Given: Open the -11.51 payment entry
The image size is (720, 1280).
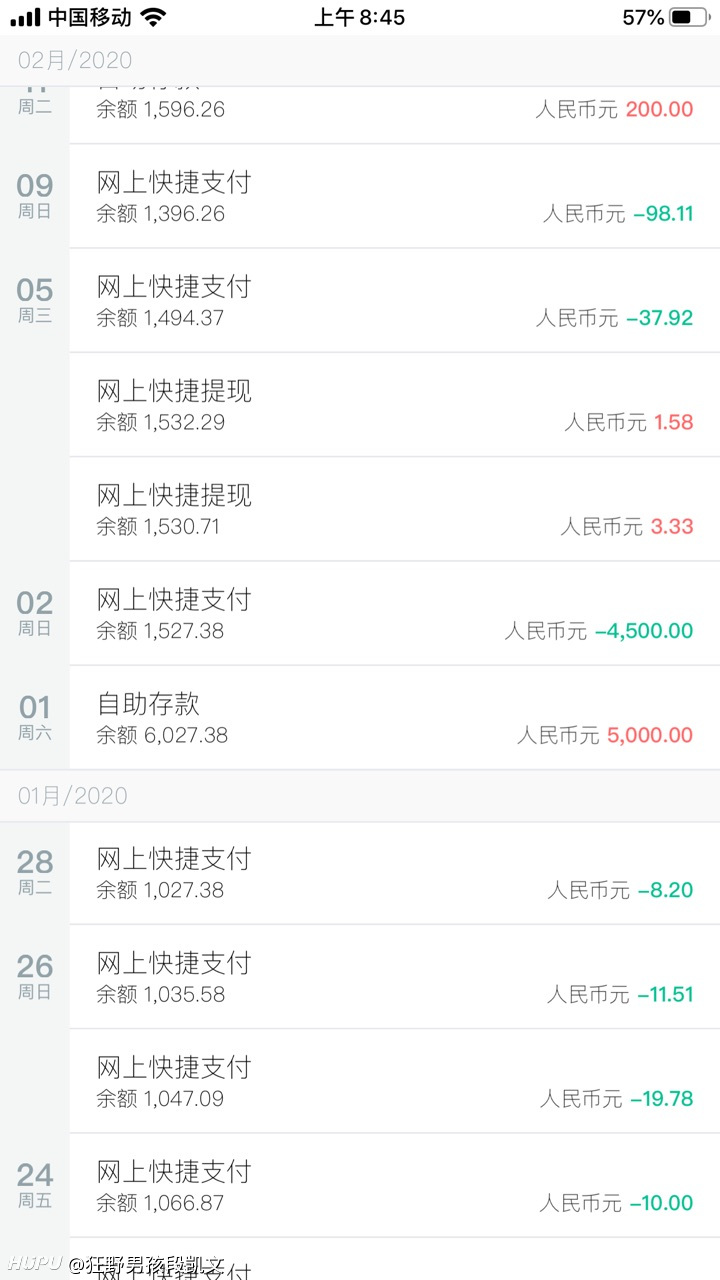Looking at the screenshot, I should (394, 977).
